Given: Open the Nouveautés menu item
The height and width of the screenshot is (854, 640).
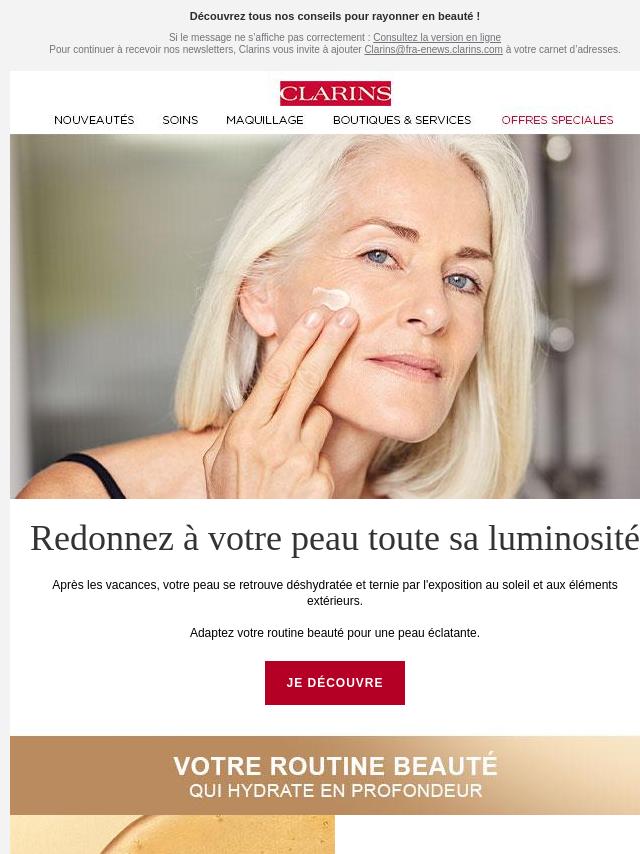Looking at the screenshot, I should click(x=94, y=120).
